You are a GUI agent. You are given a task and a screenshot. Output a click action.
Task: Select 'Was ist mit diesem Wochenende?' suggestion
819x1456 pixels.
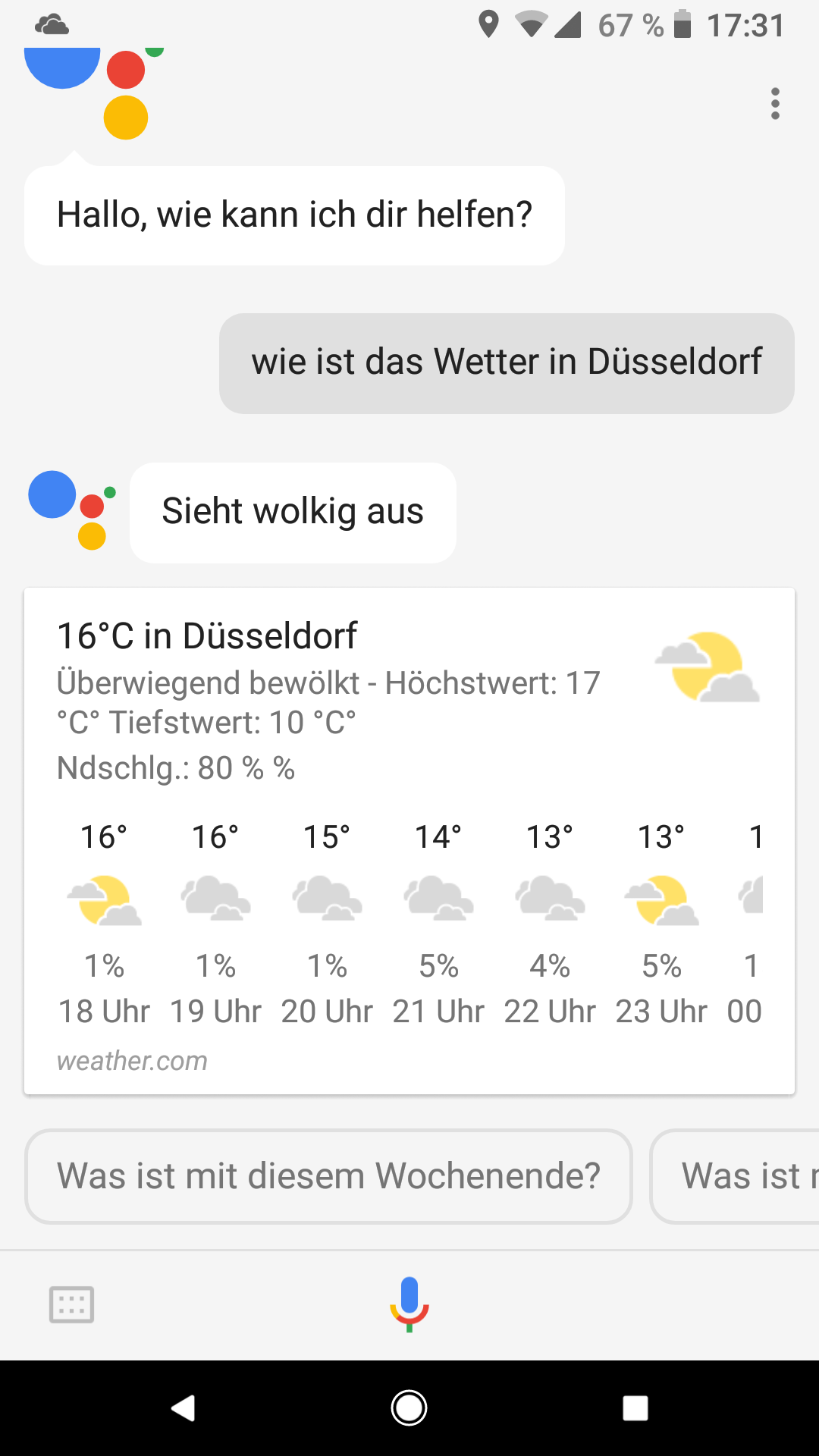[328, 1176]
